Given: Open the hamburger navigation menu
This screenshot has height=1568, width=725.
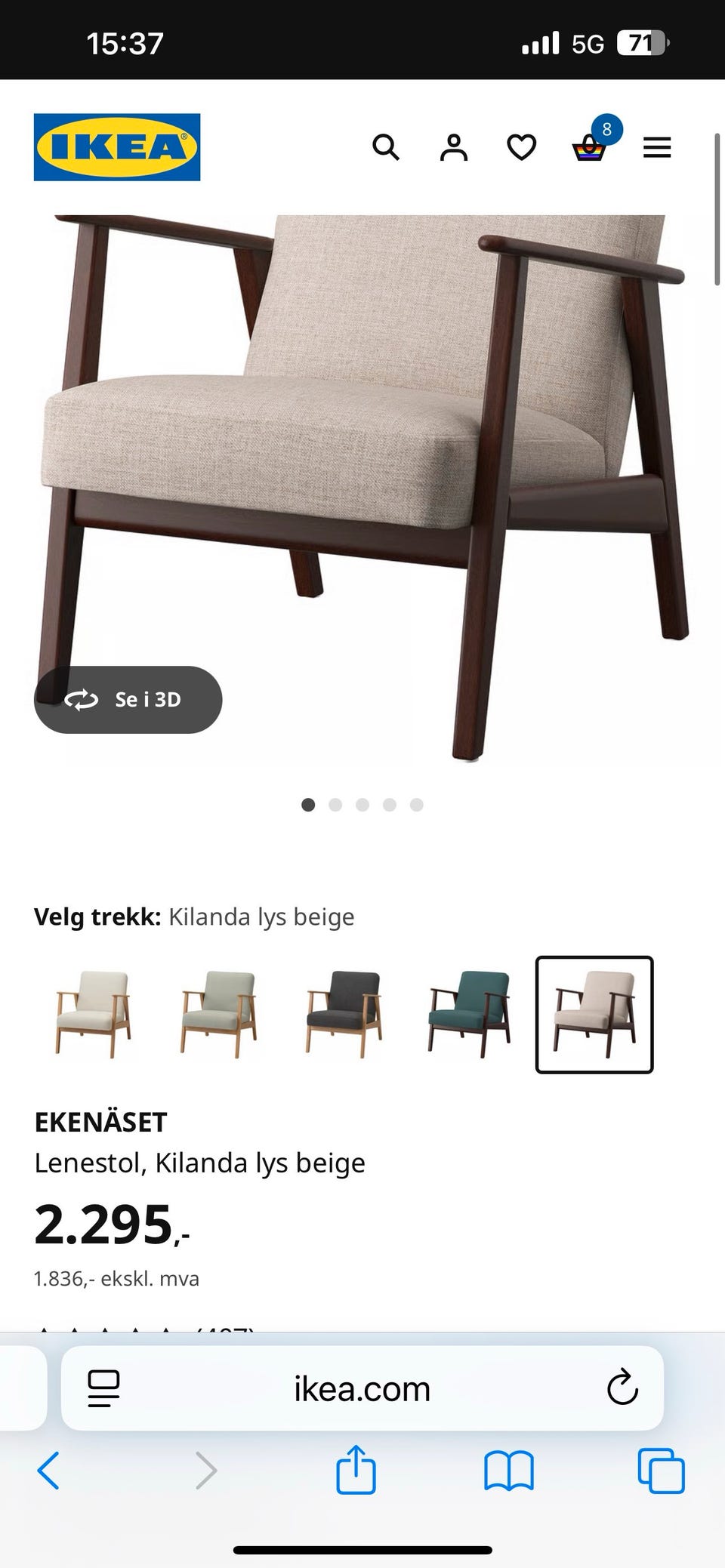Looking at the screenshot, I should click(657, 147).
